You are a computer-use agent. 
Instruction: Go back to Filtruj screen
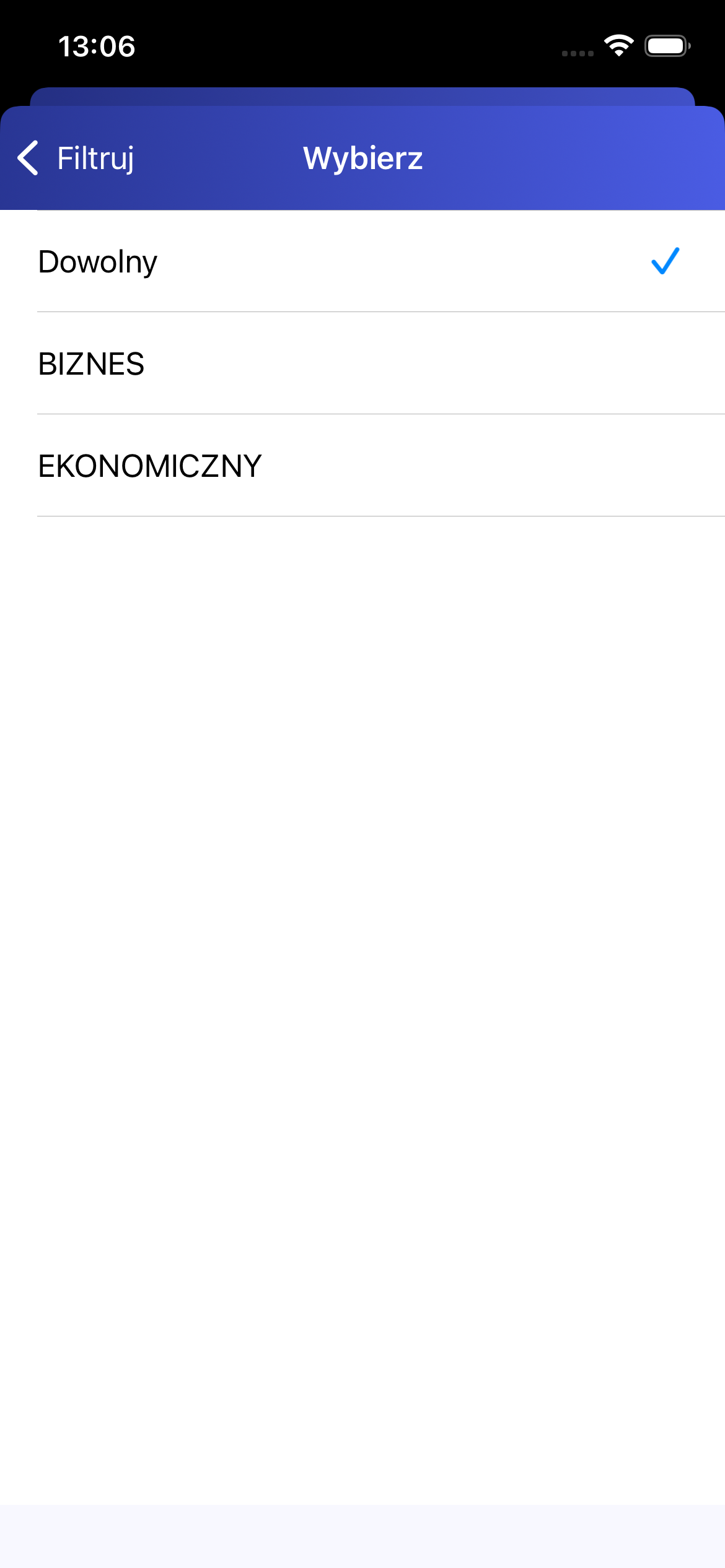pos(76,158)
